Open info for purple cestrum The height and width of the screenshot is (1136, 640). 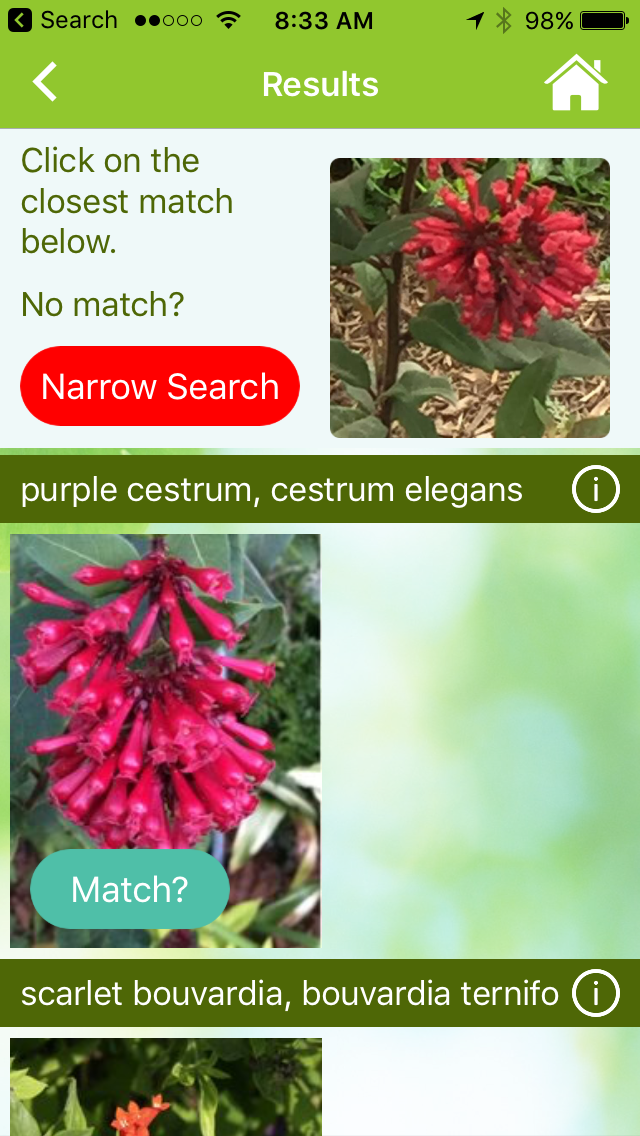click(595, 489)
